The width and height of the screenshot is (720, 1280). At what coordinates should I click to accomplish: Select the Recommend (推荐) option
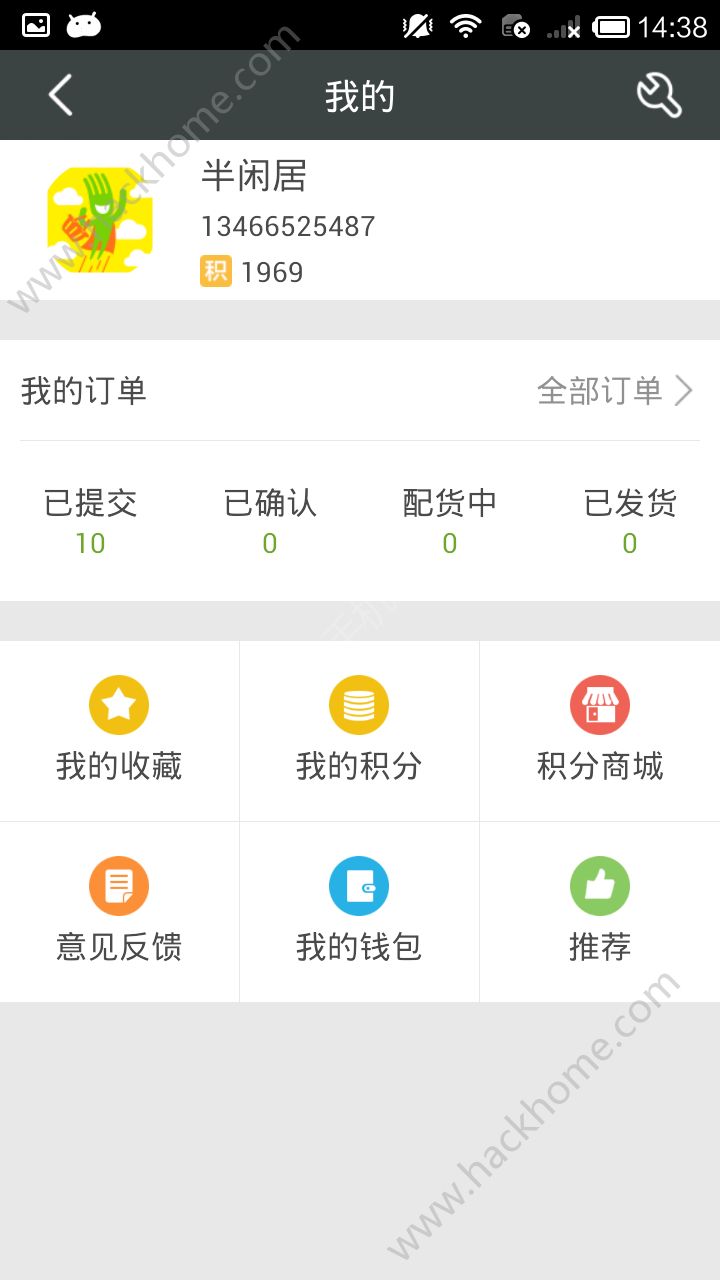tap(600, 912)
